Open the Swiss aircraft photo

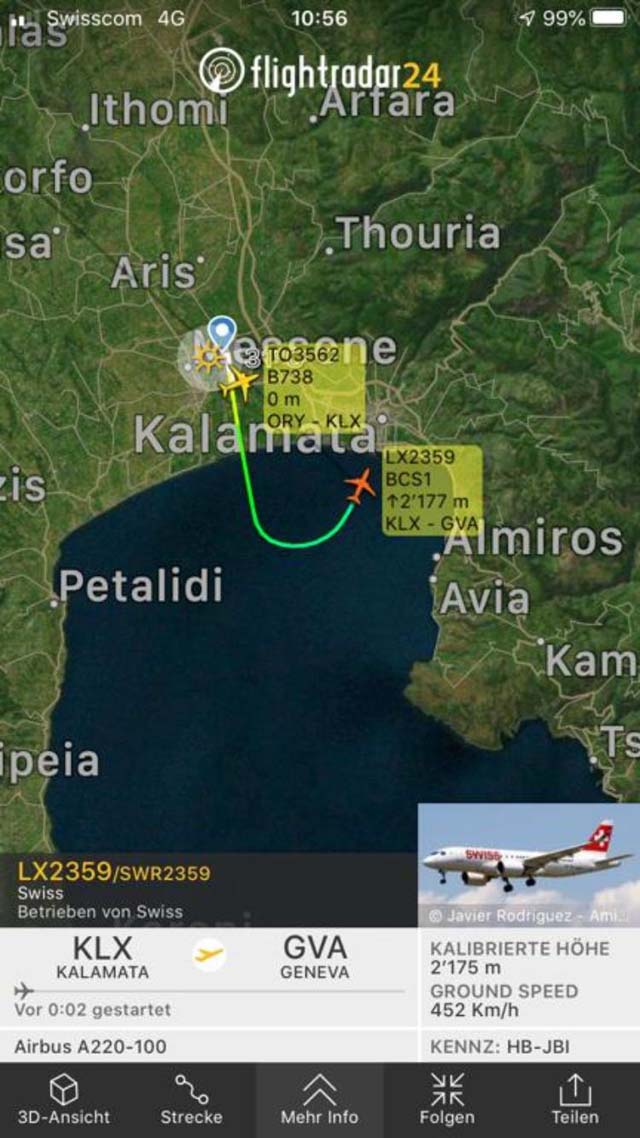click(529, 864)
